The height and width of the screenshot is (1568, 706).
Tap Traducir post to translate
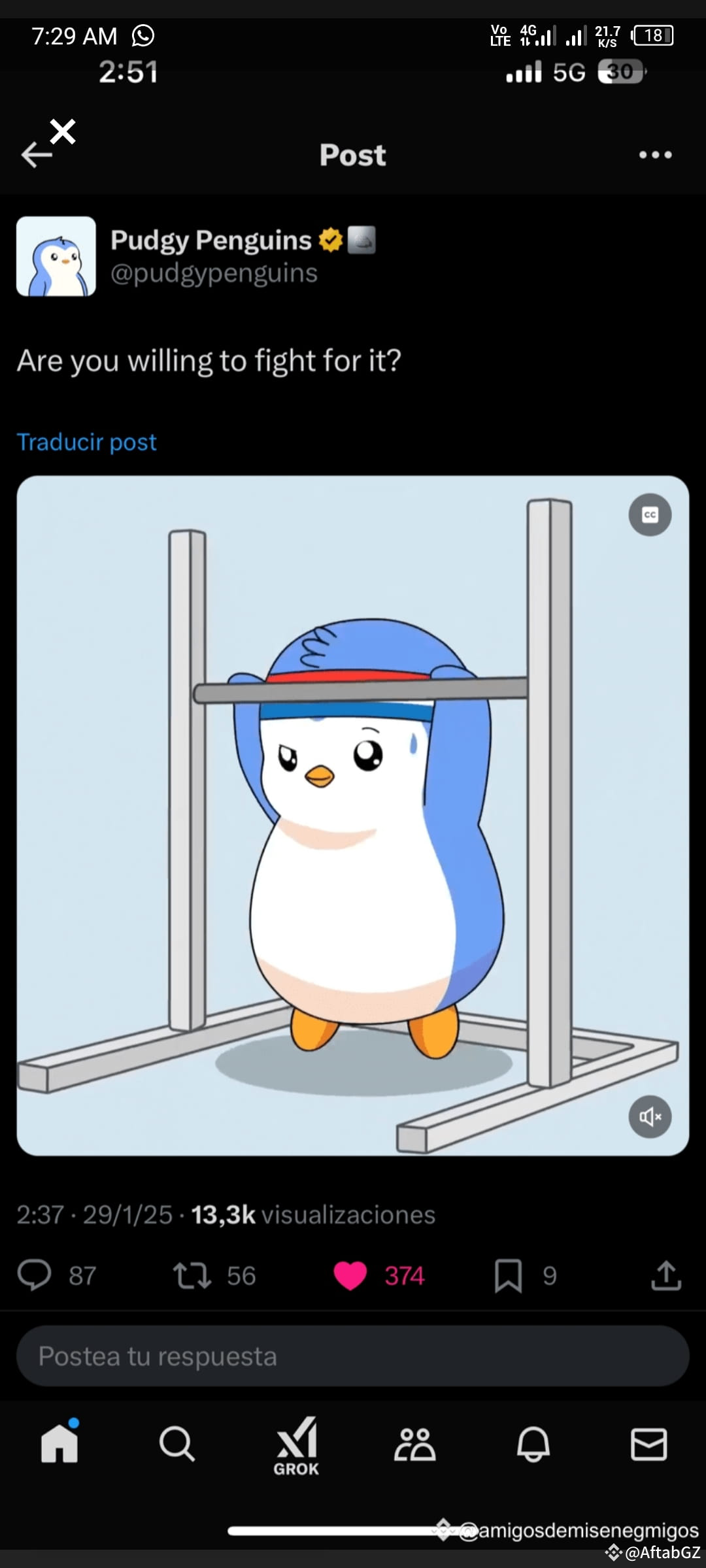coord(87,442)
